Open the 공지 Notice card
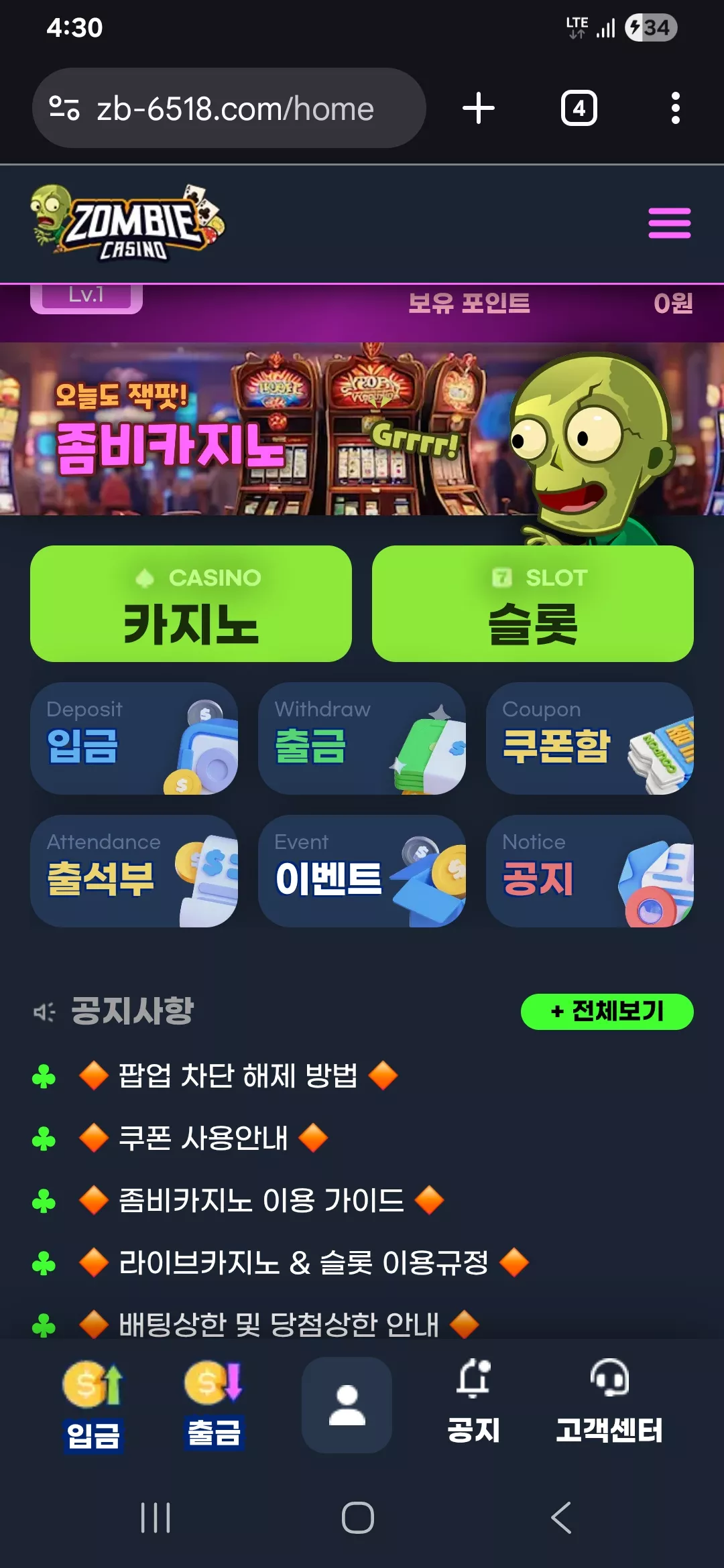 point(590,871)
